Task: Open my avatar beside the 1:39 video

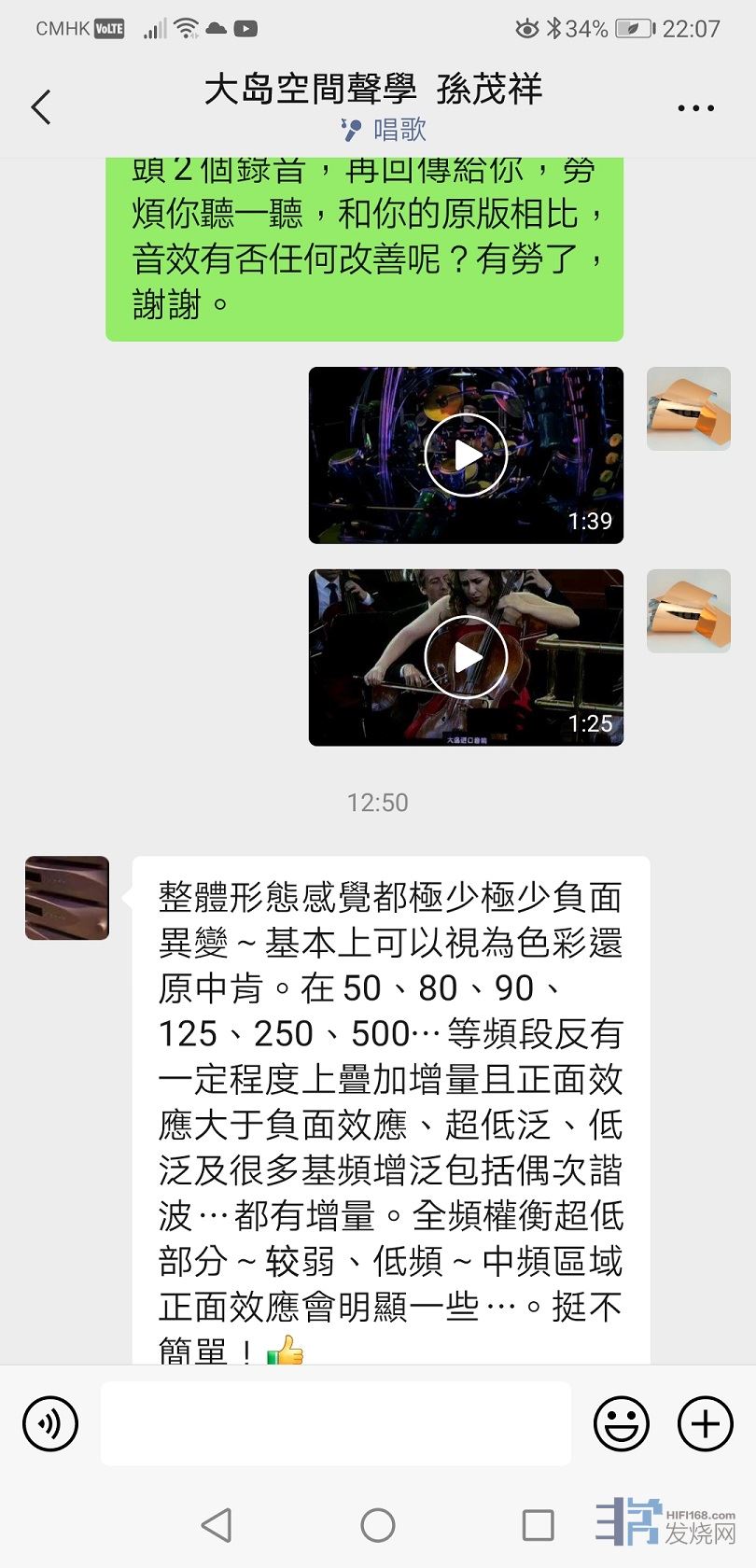Action: pyautogui.click(x=689, y=409)
